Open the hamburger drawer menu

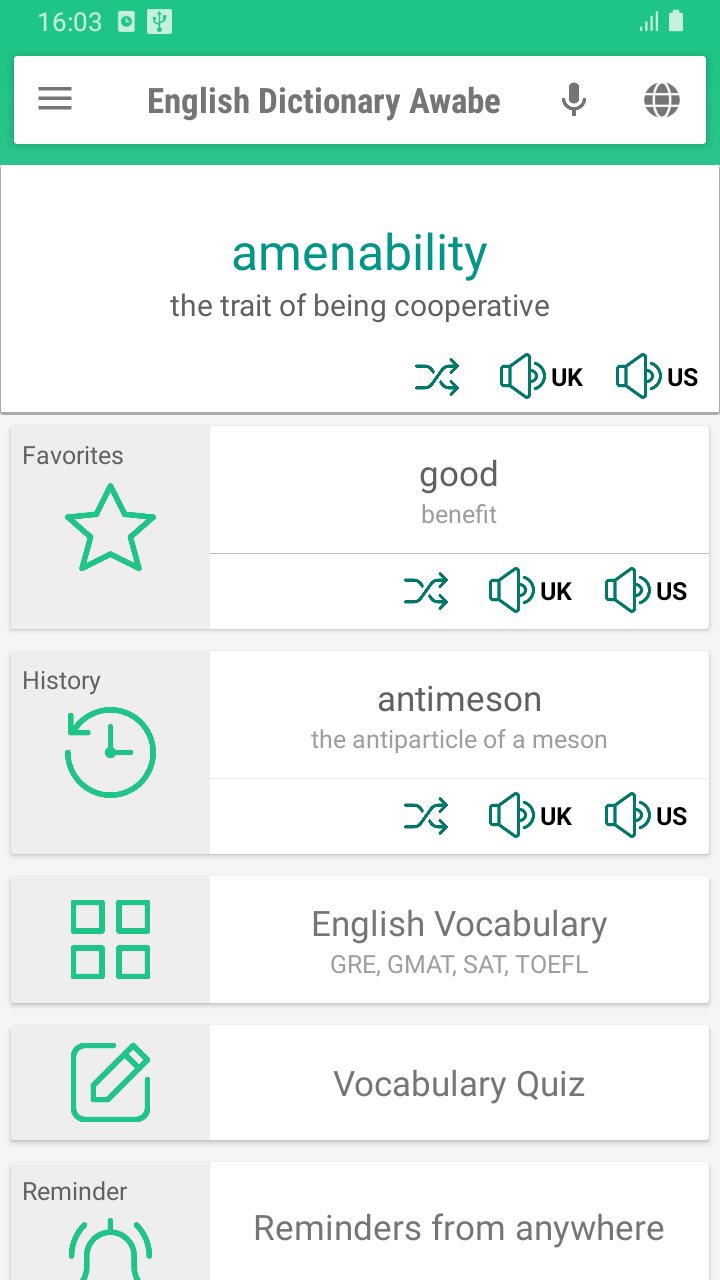click(x=55, y=100)
